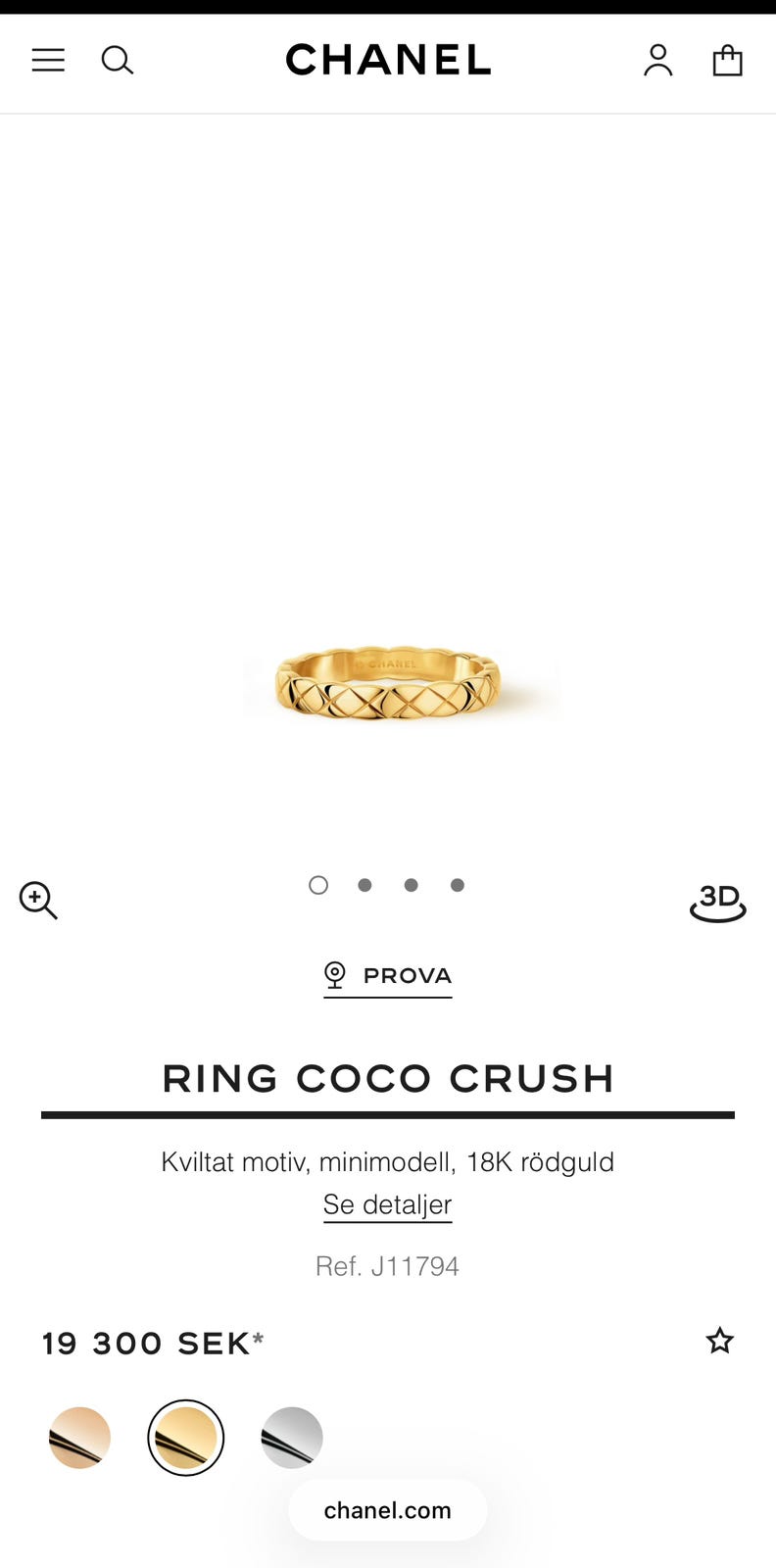The width and height of the screenshot is (776, 1568).
Task: Select the white gold color swatch
Action: (x=292, y=1438)
